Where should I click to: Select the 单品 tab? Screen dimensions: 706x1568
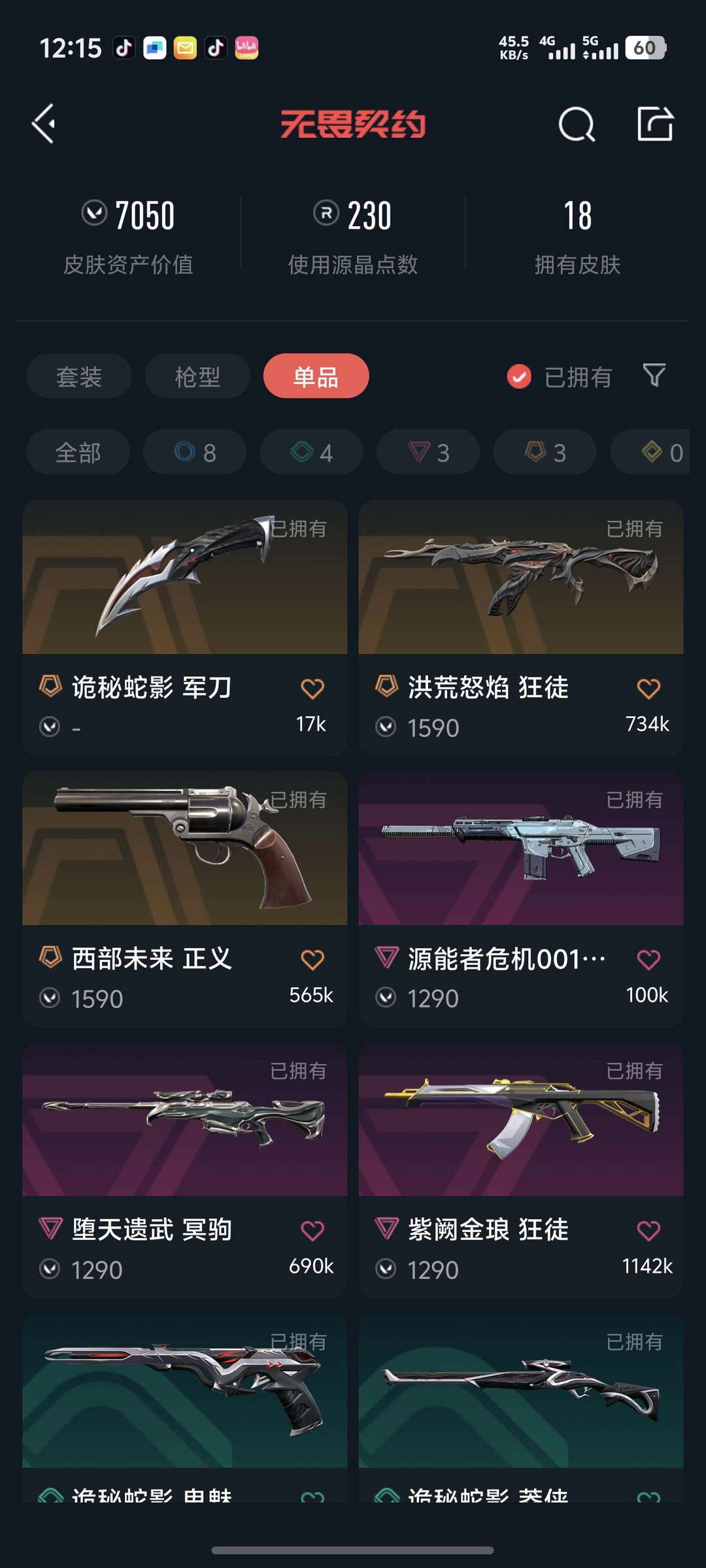[316, 376]
